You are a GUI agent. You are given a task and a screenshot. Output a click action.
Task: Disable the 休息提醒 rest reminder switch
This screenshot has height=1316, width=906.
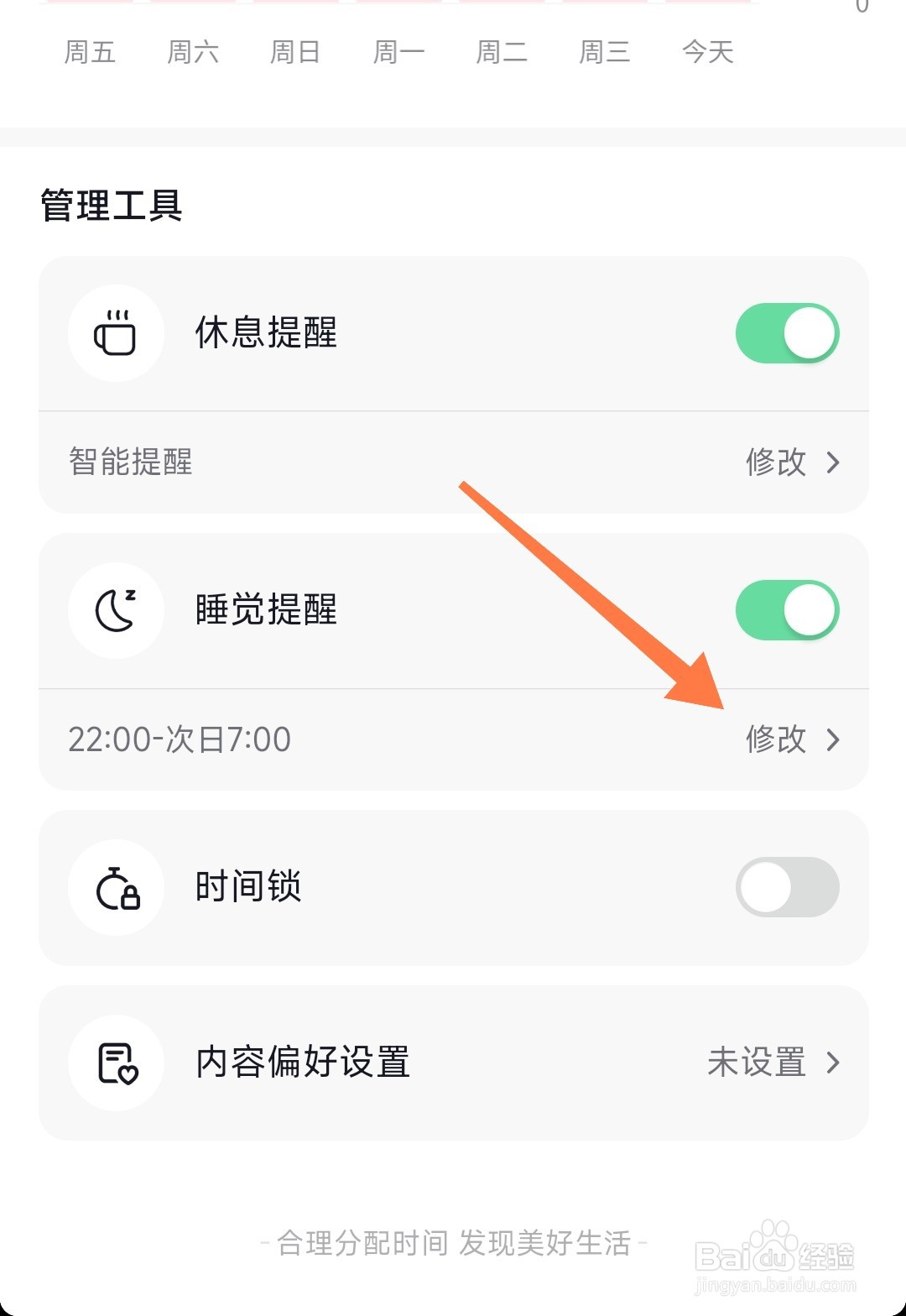(x=787, y=332)
